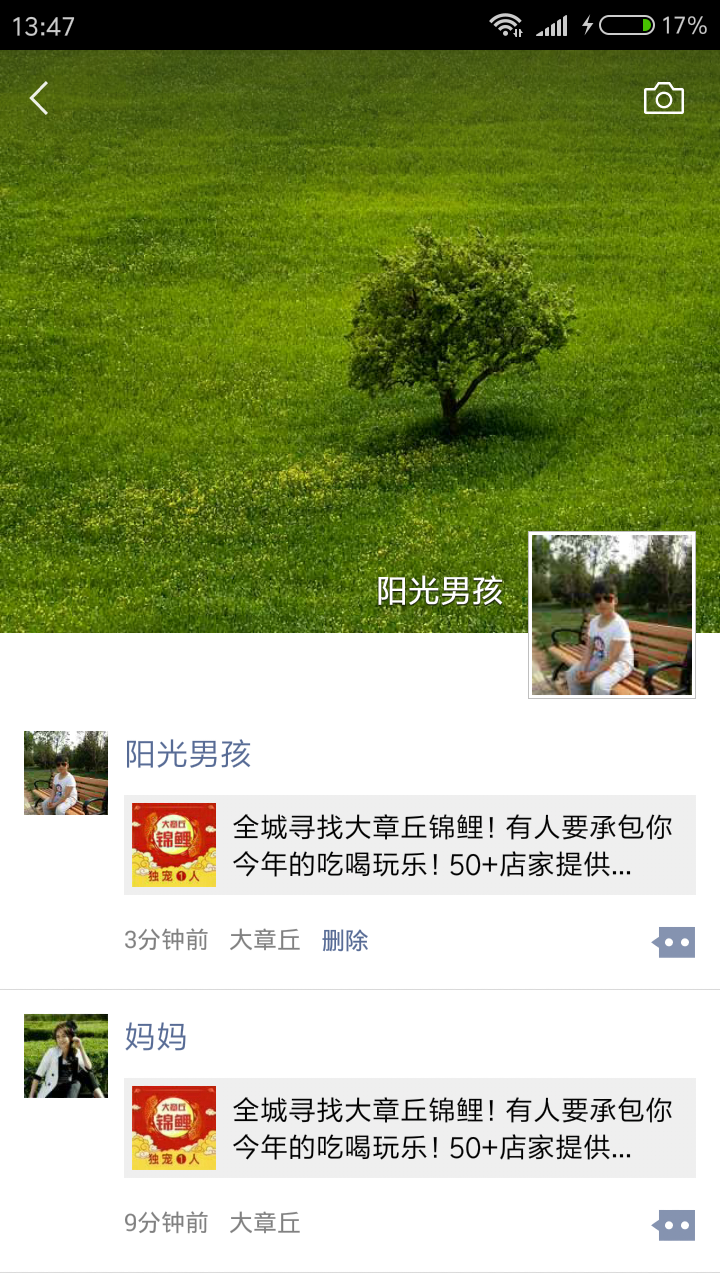Image resolution: width=720 pixels, height=1280 pixels.
Task: Open 阳光男孩's small avatar in the feed
Action: click(x=66, y=772)
